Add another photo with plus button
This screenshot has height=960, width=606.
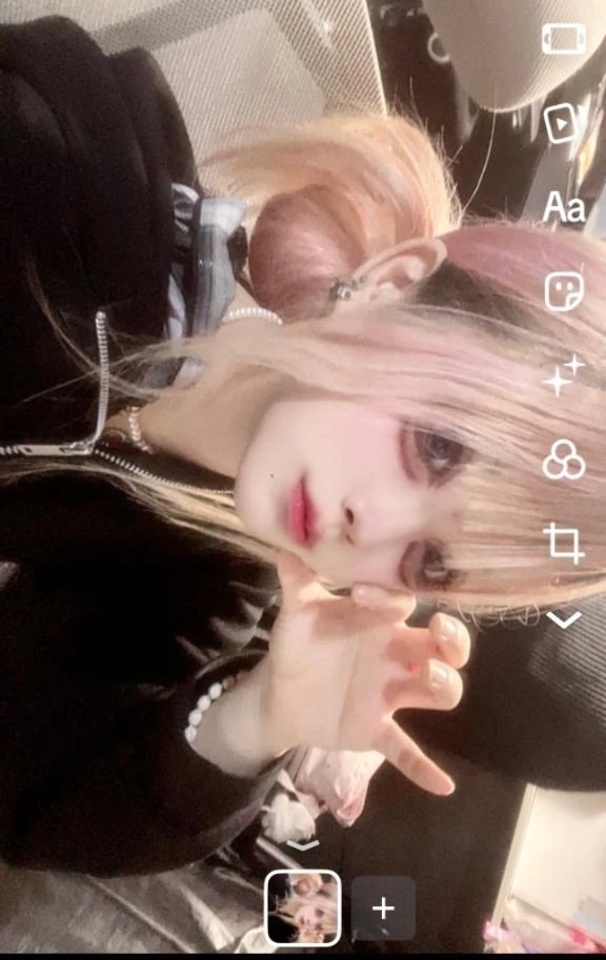click(x=383, y=908)
